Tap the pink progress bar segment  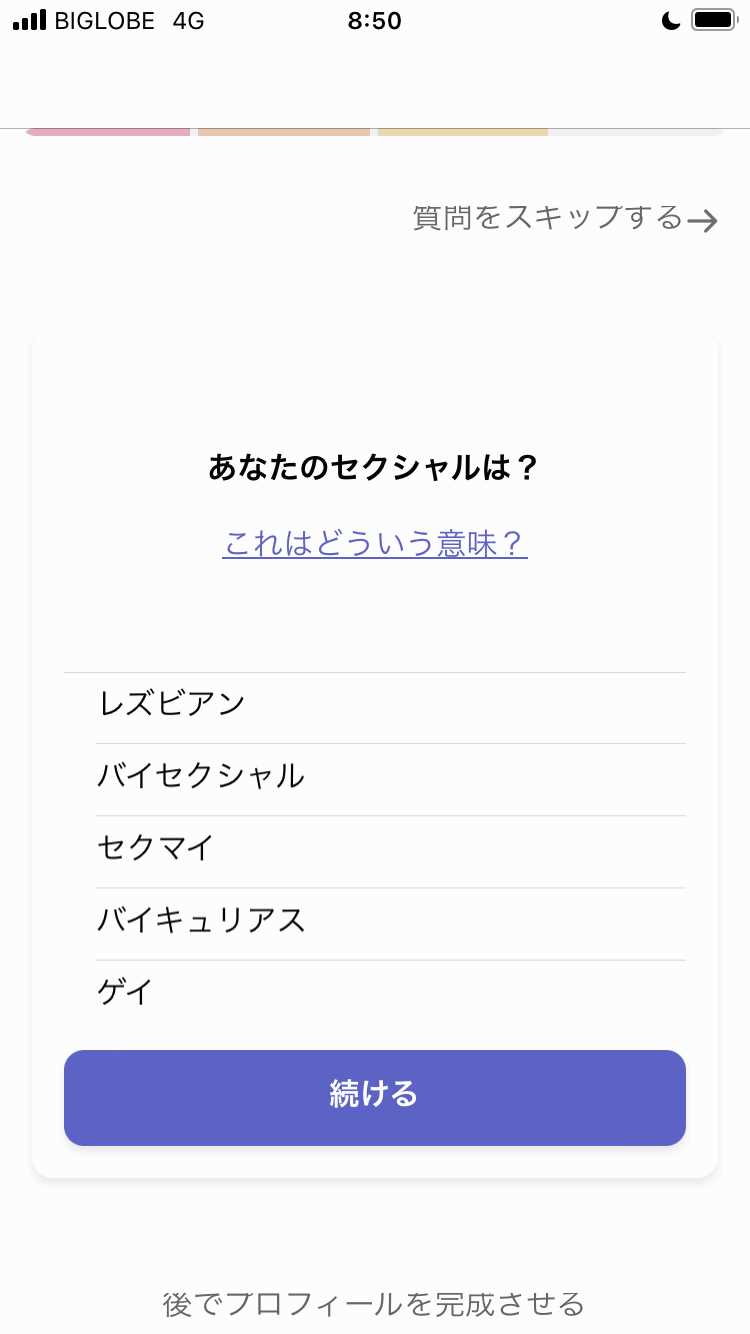coord(108,128)
